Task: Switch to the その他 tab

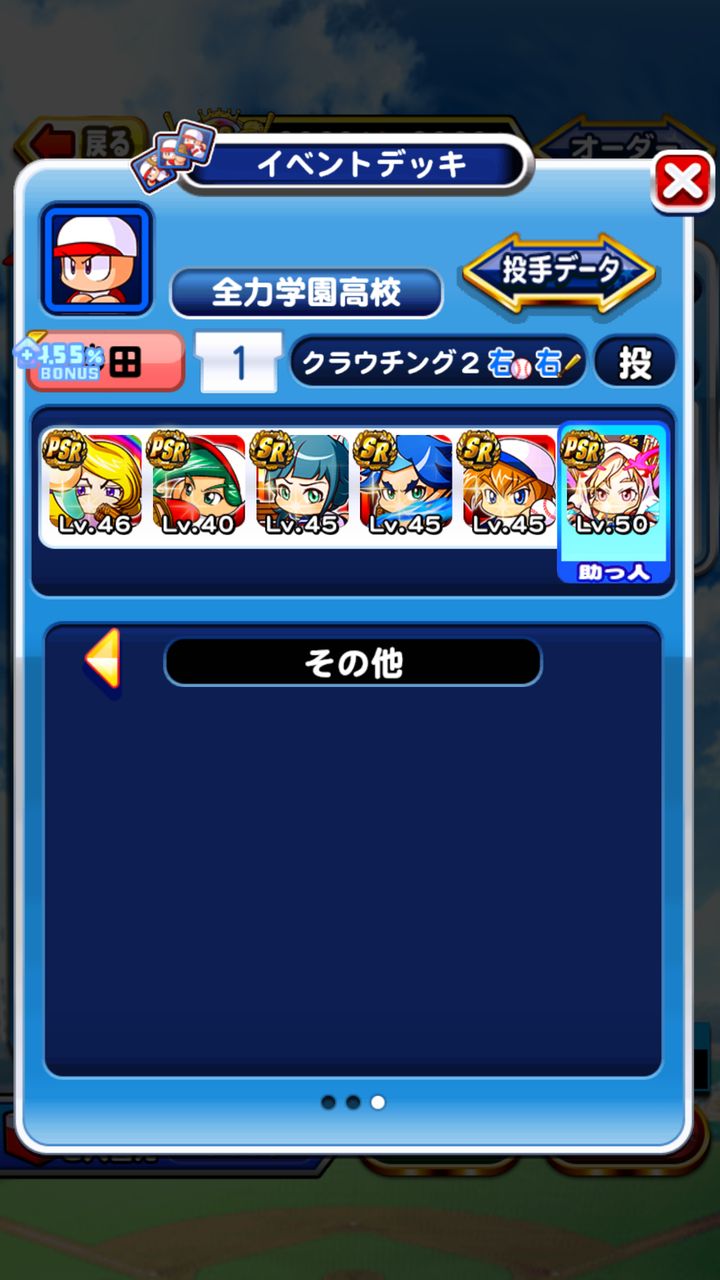Action: (353, 661)
